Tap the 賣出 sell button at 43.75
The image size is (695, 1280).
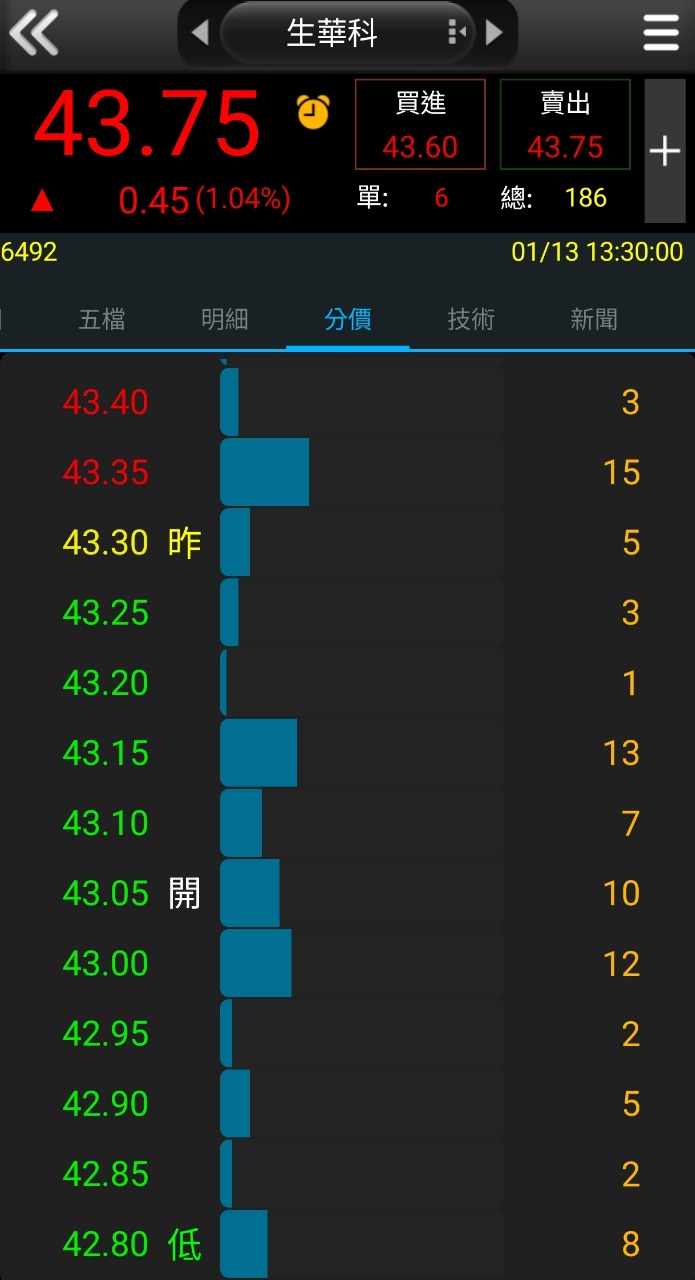point(565,125)
